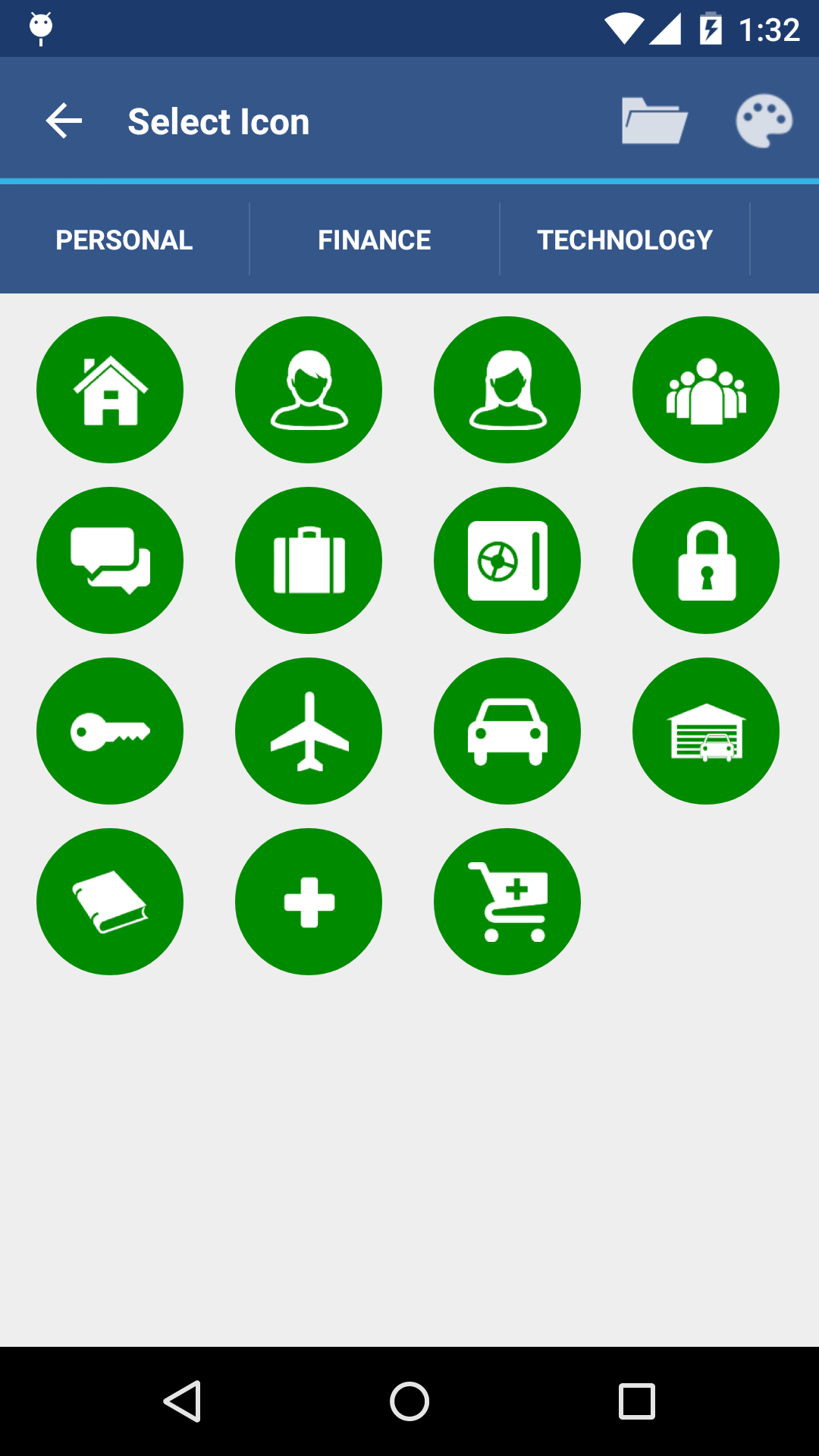Switch to the Technology tab
819x1456 pixels.
pyautogui.click(x=624, y=240)
